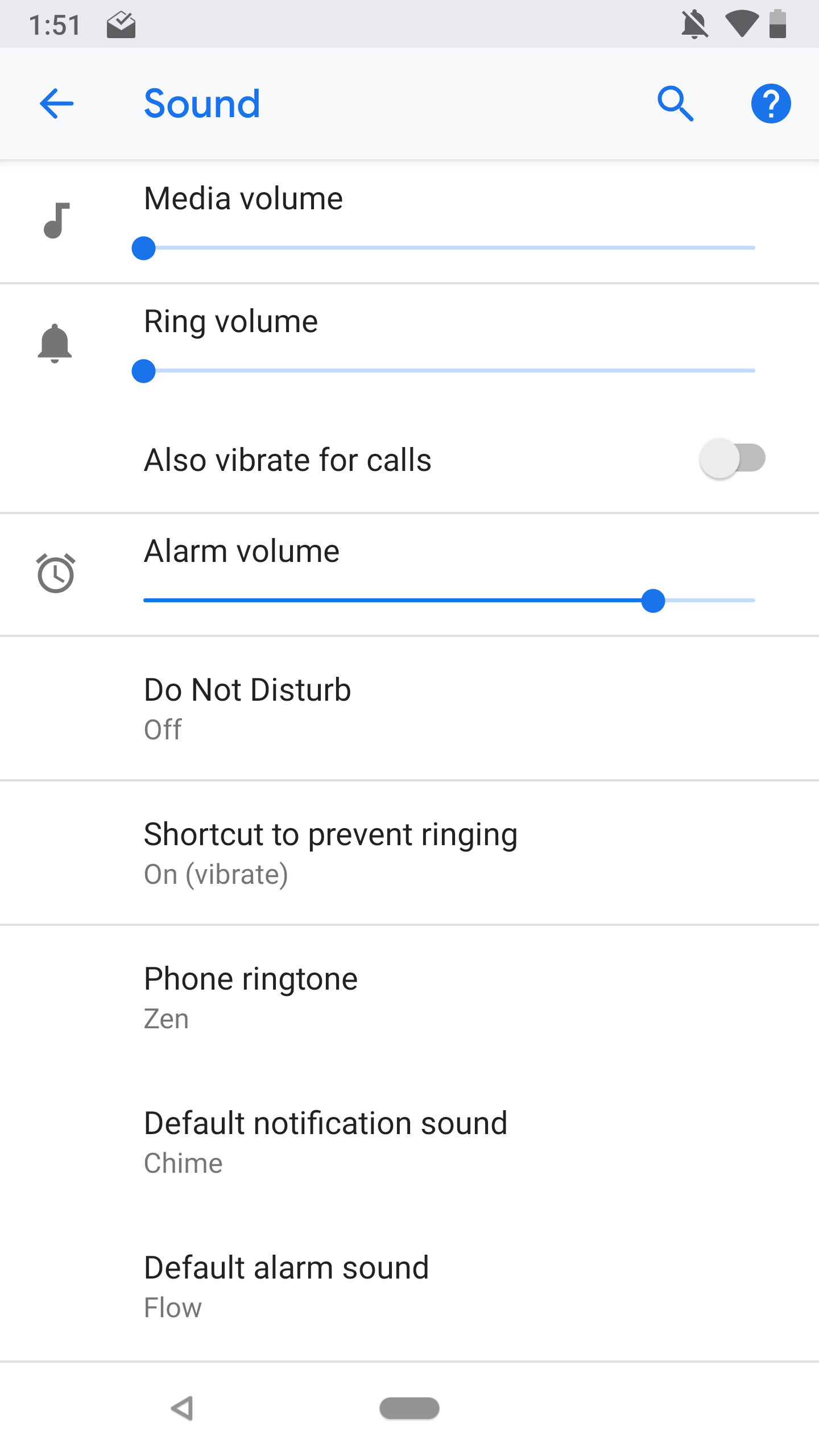This screenshot has height=1456, width=819.
Task: Click the battery status icon
Action: 778,24
